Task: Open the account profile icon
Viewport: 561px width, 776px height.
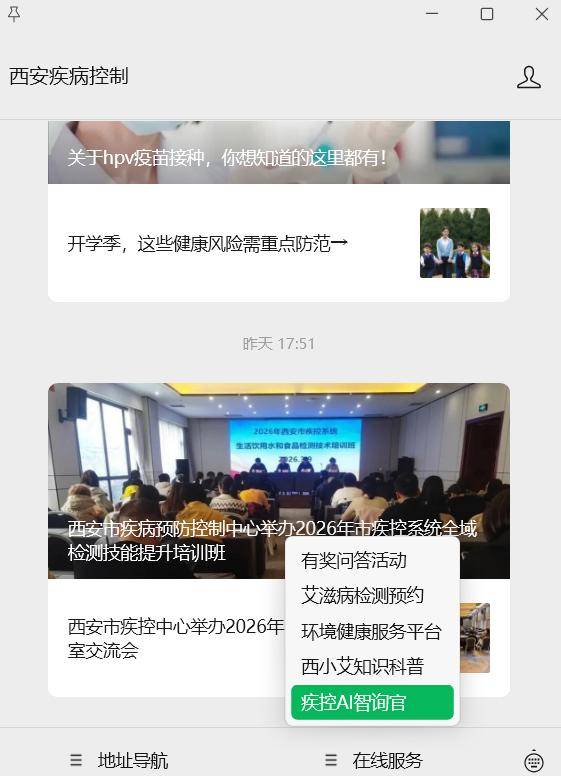Action: (529, 77)
